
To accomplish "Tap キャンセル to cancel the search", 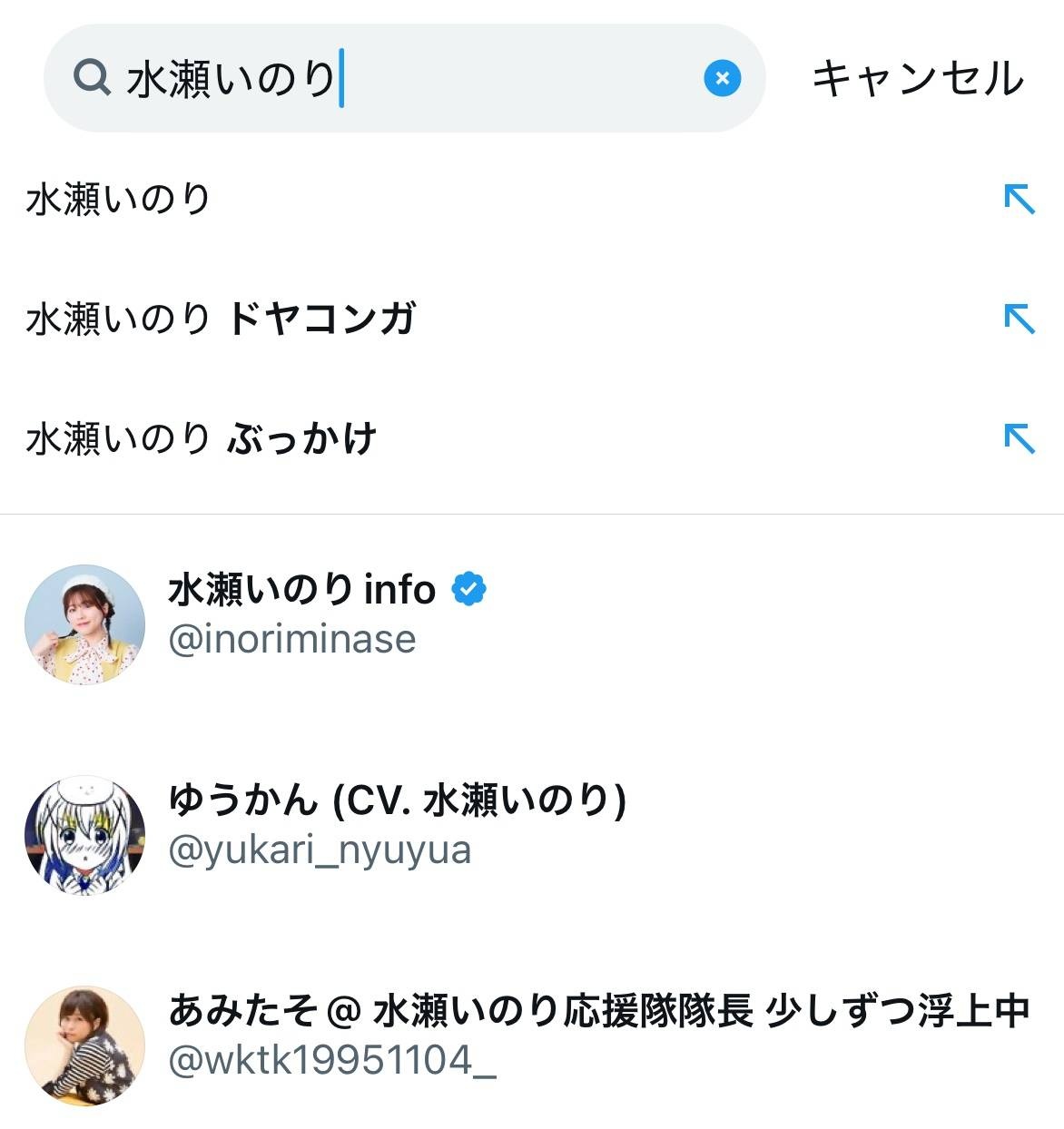I will point(917,78).
